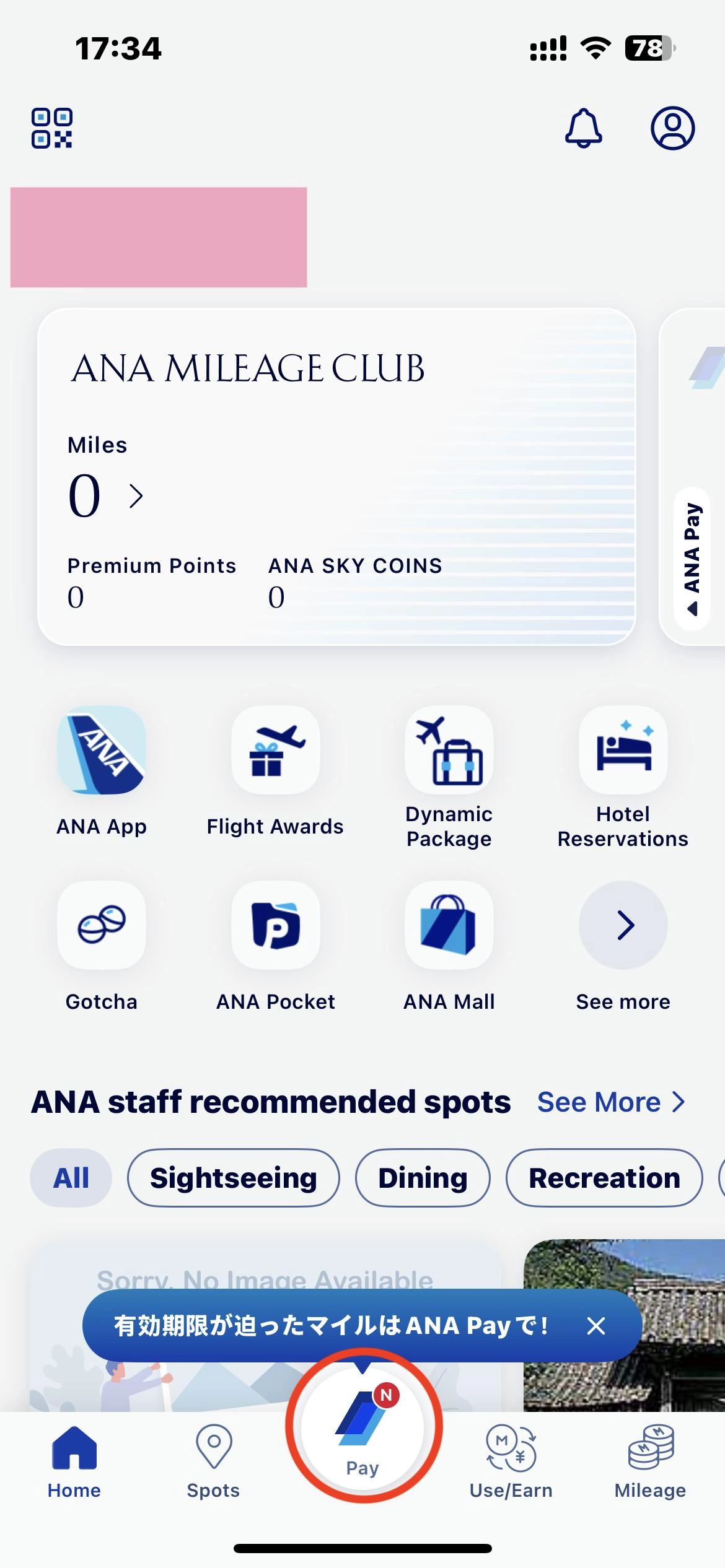Filter spots by Sightseeing
725x1568 pixels.
pos(234,1178)
